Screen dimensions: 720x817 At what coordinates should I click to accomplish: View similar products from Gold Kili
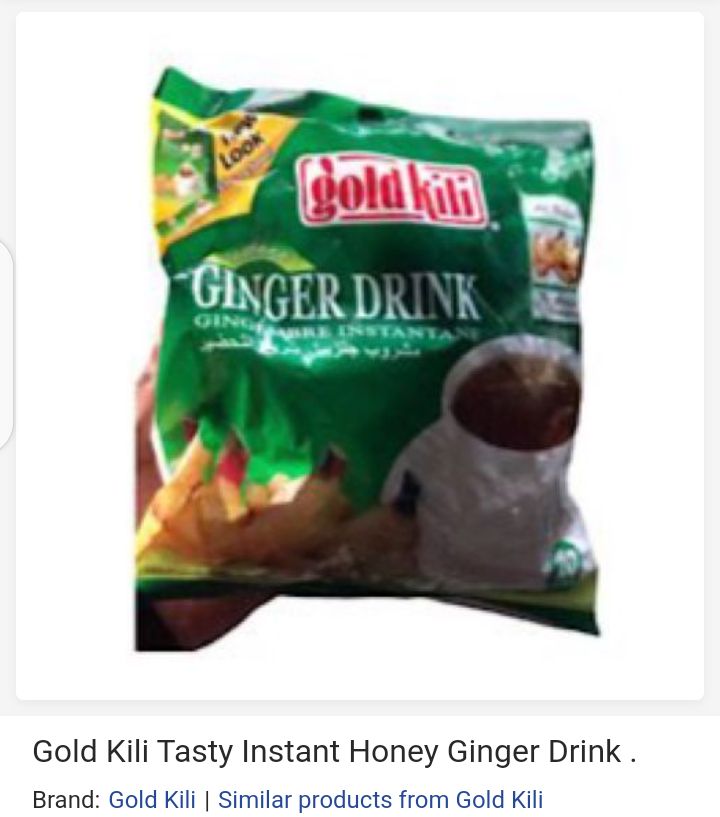coord(380,800)
